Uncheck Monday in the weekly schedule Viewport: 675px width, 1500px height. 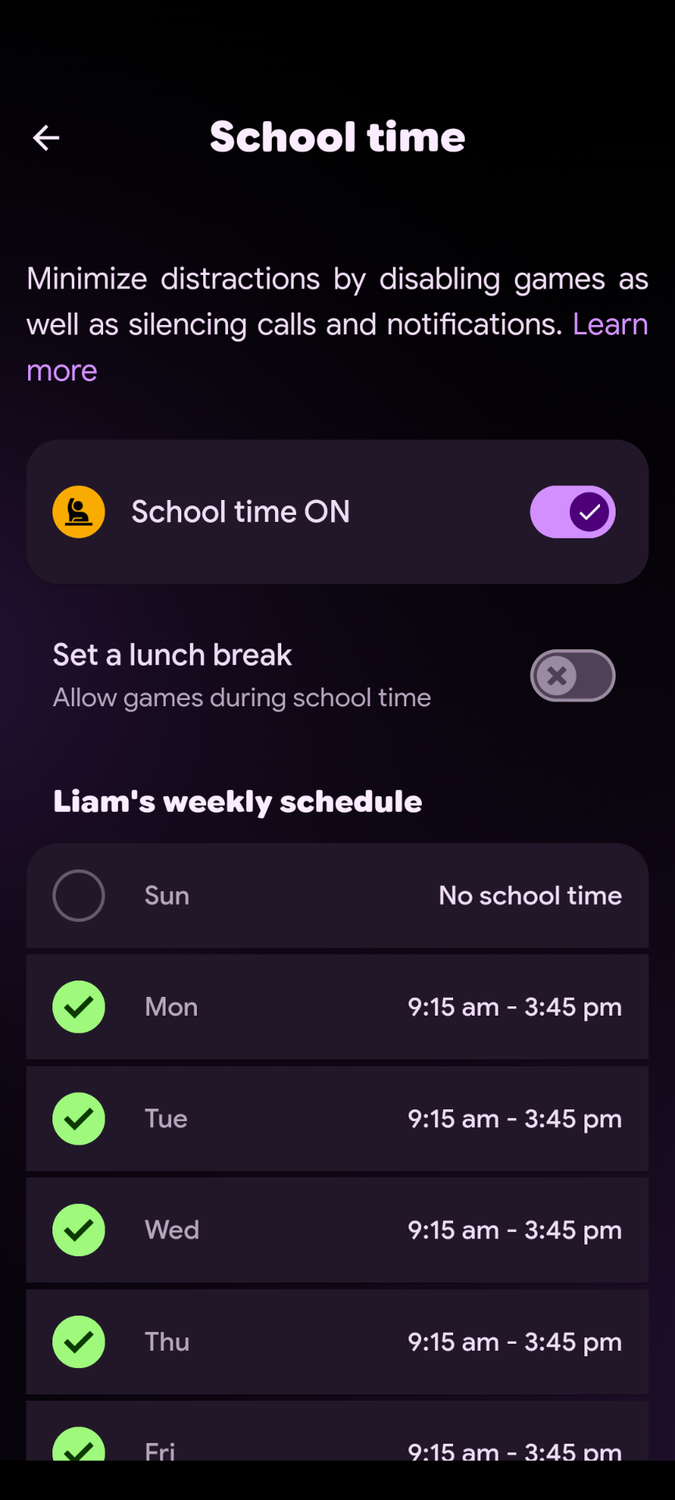coord(79,1007)
